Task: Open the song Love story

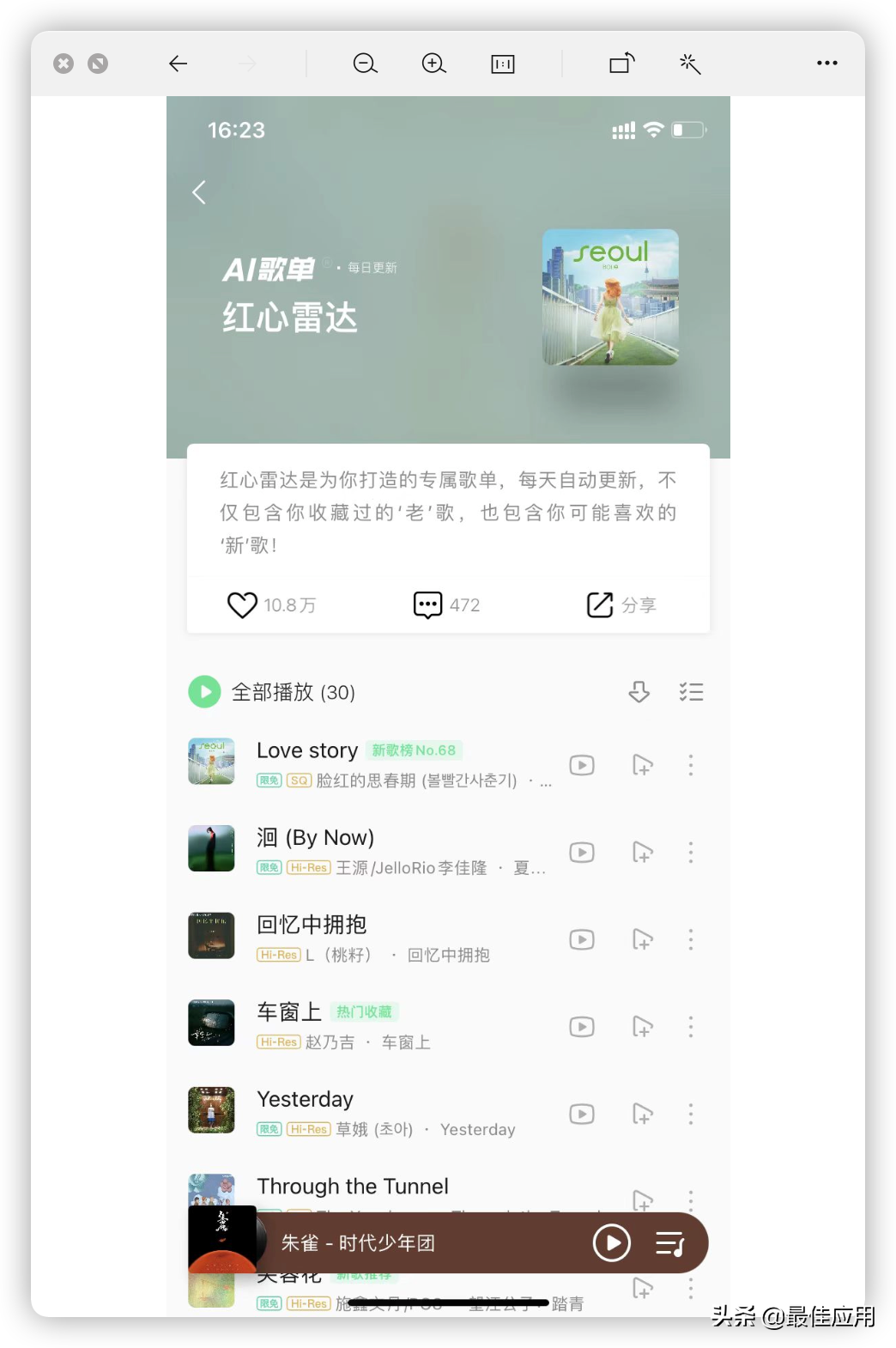Action: [307, 751]
